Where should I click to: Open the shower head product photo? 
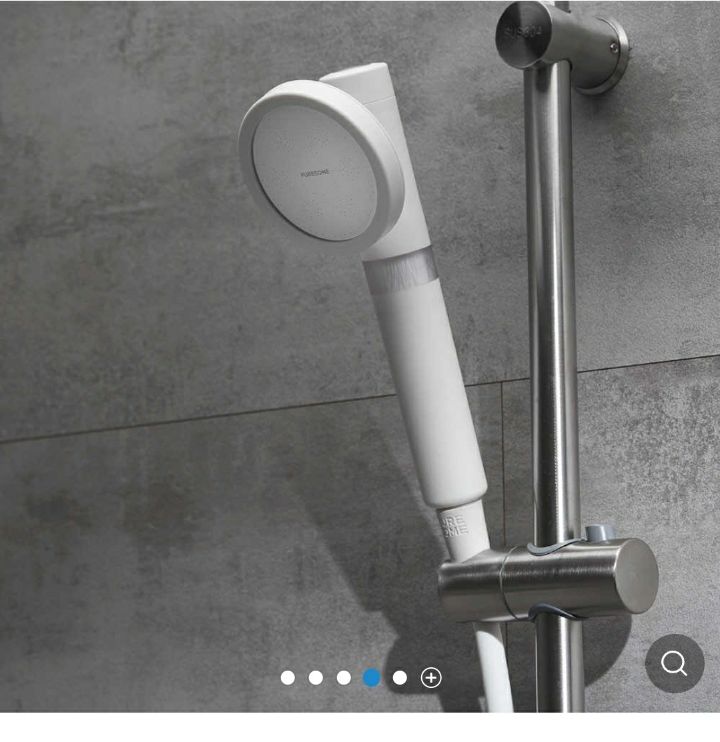(360, 356)
